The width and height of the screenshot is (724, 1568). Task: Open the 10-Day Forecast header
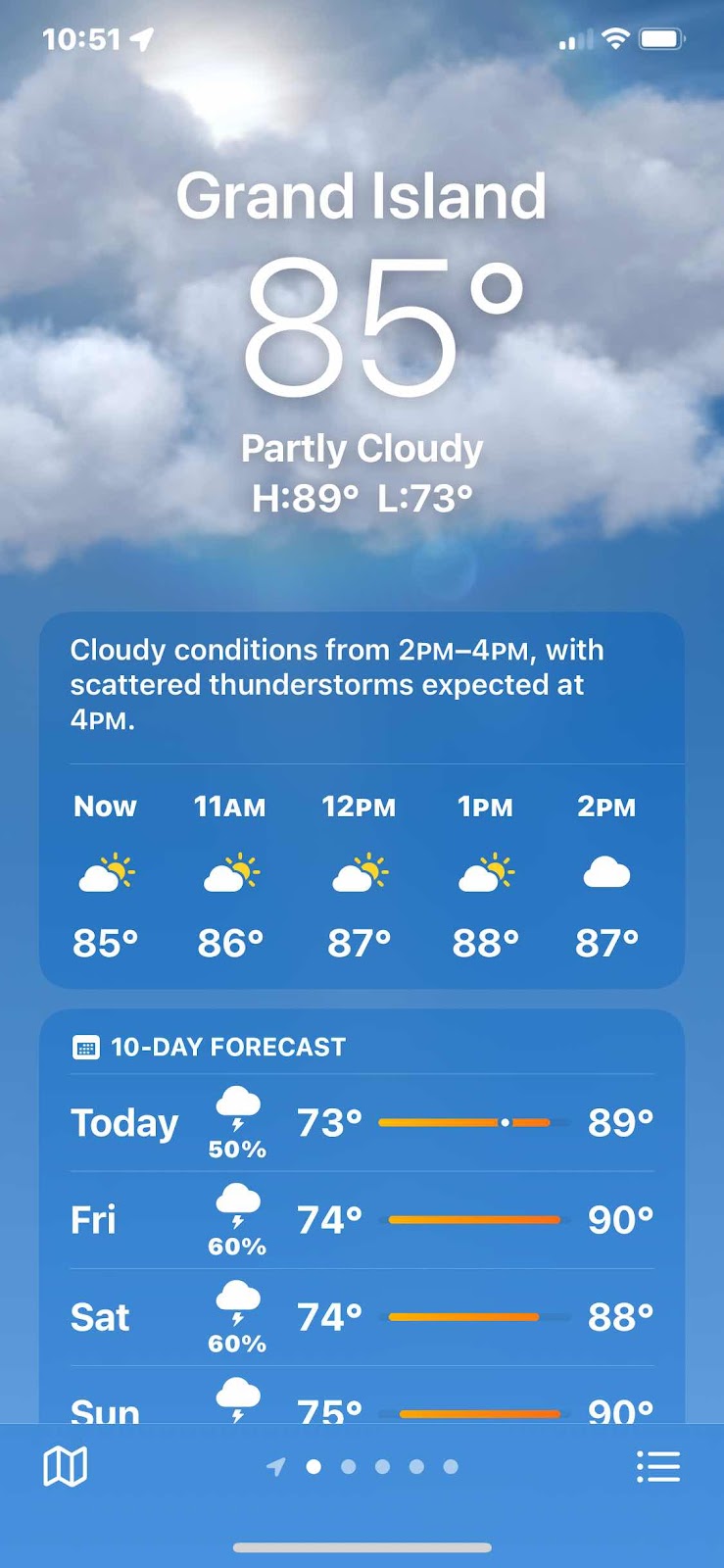coord(227,1048)
